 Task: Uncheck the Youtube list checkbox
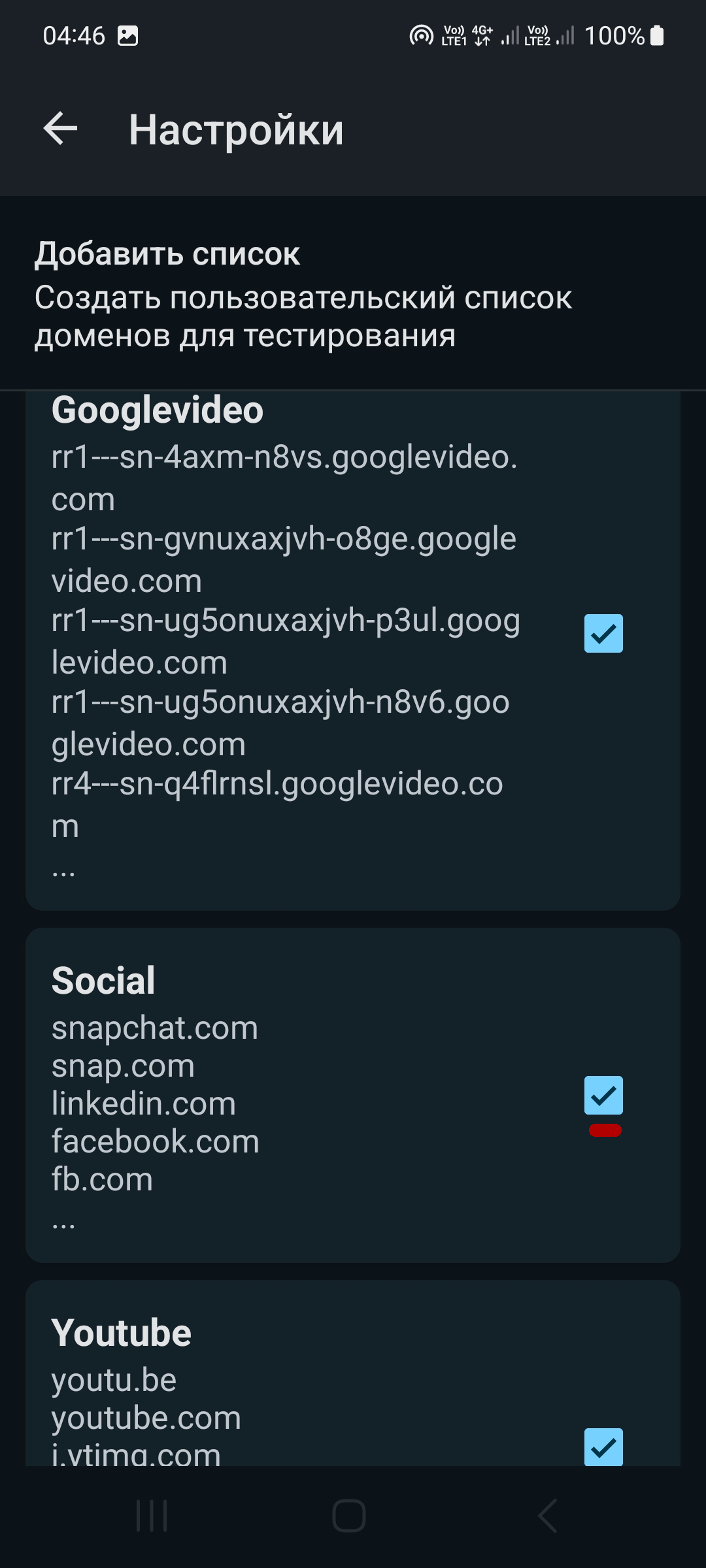click(x=603, y=1446)
